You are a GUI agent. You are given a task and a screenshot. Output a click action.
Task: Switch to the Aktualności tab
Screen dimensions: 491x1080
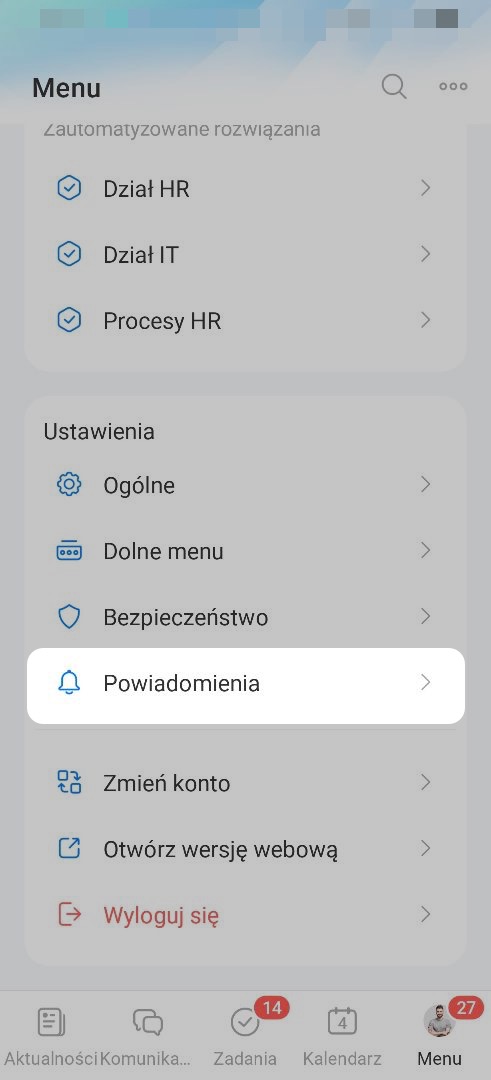pyautogui.click(x=51, y=1037)
